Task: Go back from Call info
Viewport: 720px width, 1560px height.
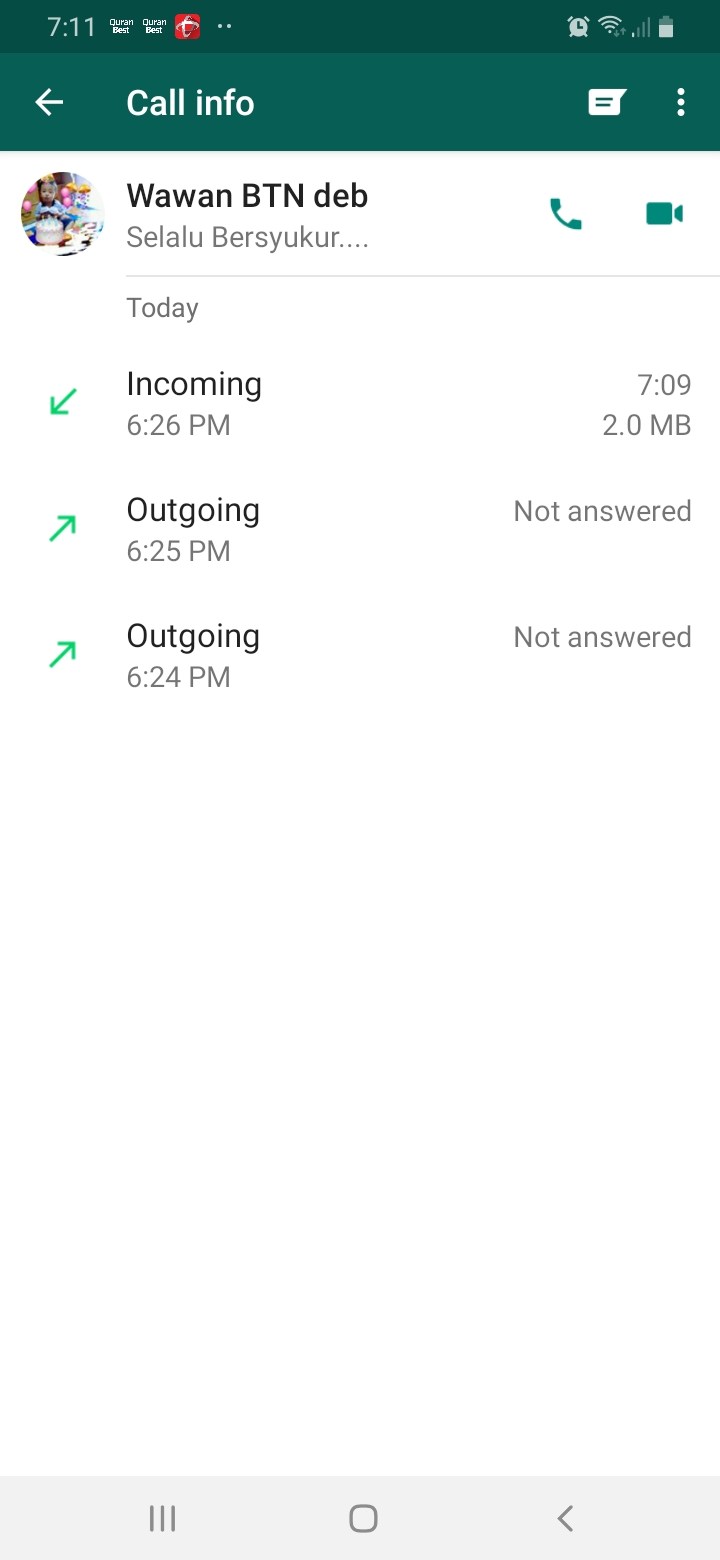Action: (49, 102)
